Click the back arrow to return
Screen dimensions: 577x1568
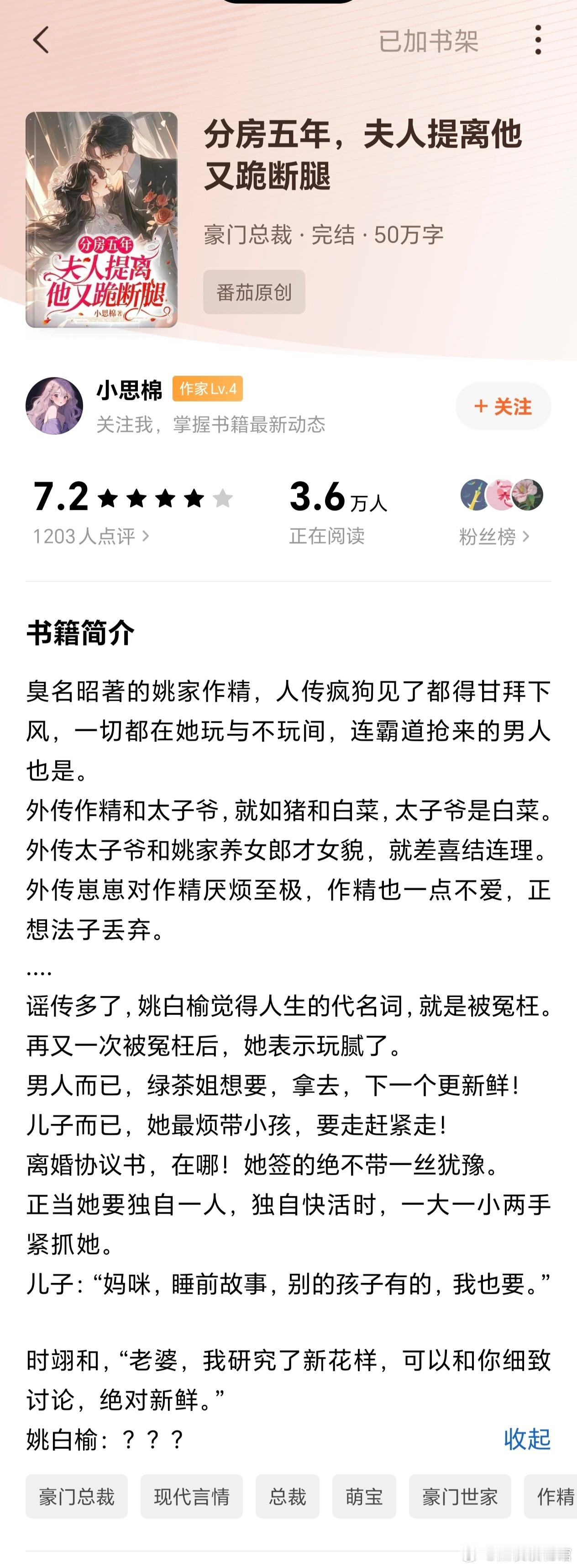pyautogui.click(x=40, y=40)
